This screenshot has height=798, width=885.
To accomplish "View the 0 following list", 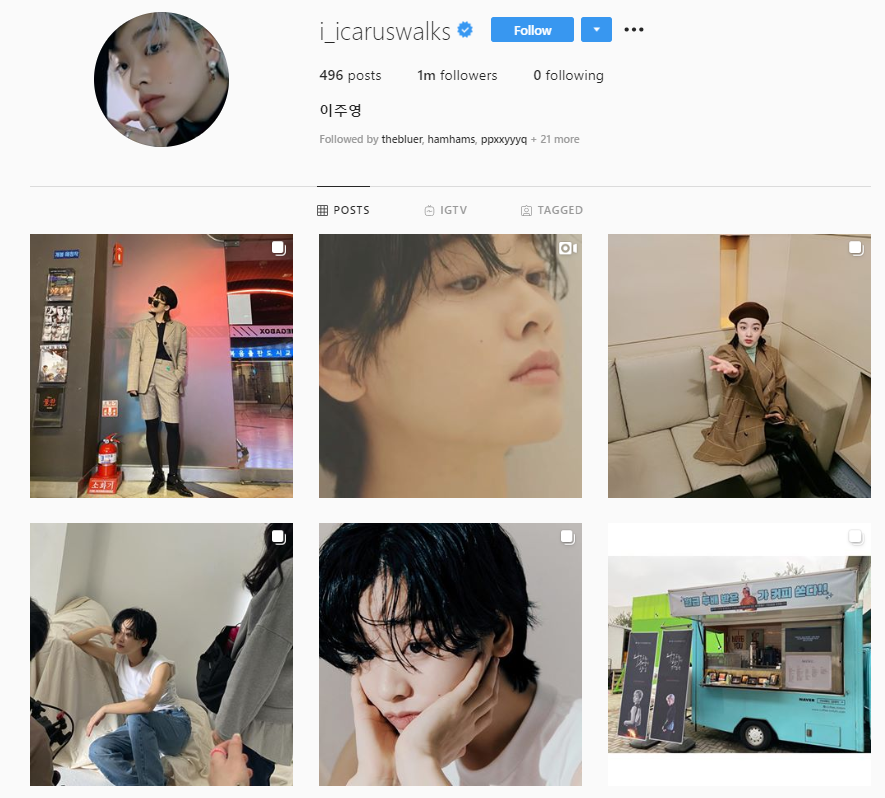I will (x=568, y=75).
